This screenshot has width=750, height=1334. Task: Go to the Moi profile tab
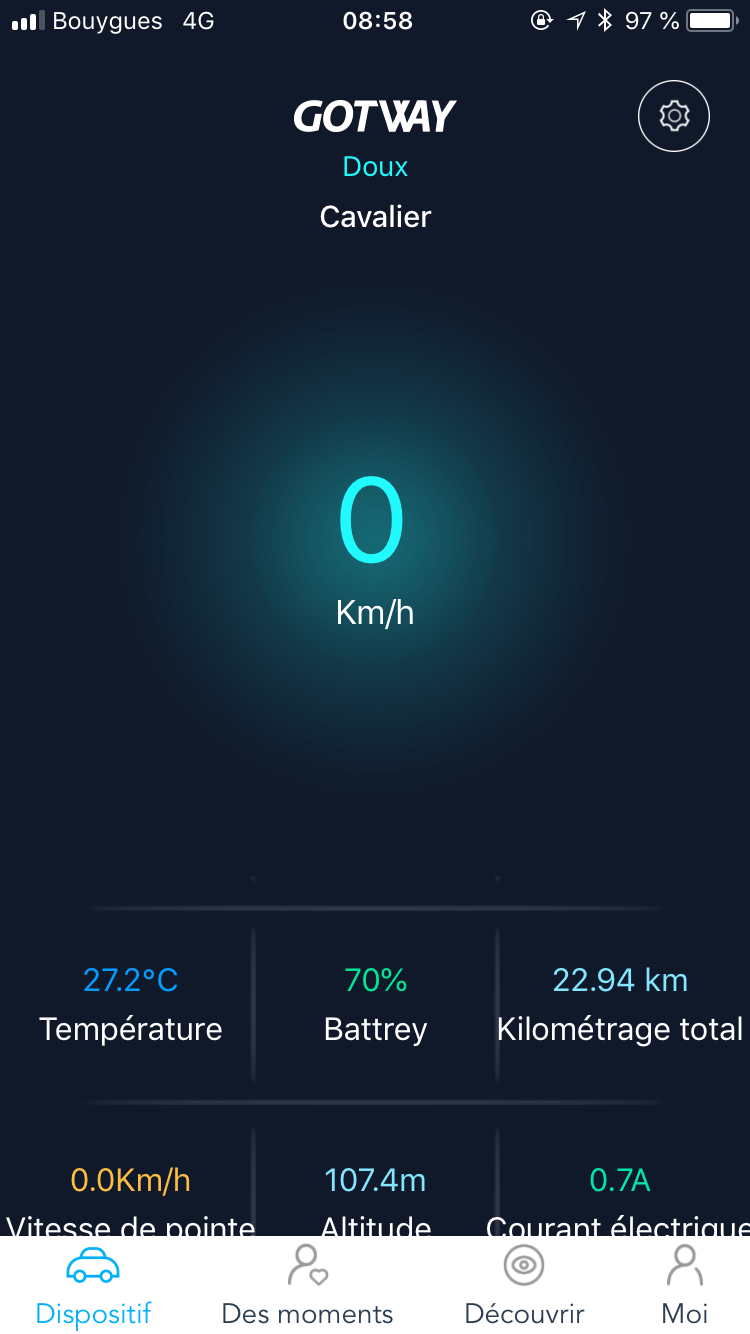685,1286
